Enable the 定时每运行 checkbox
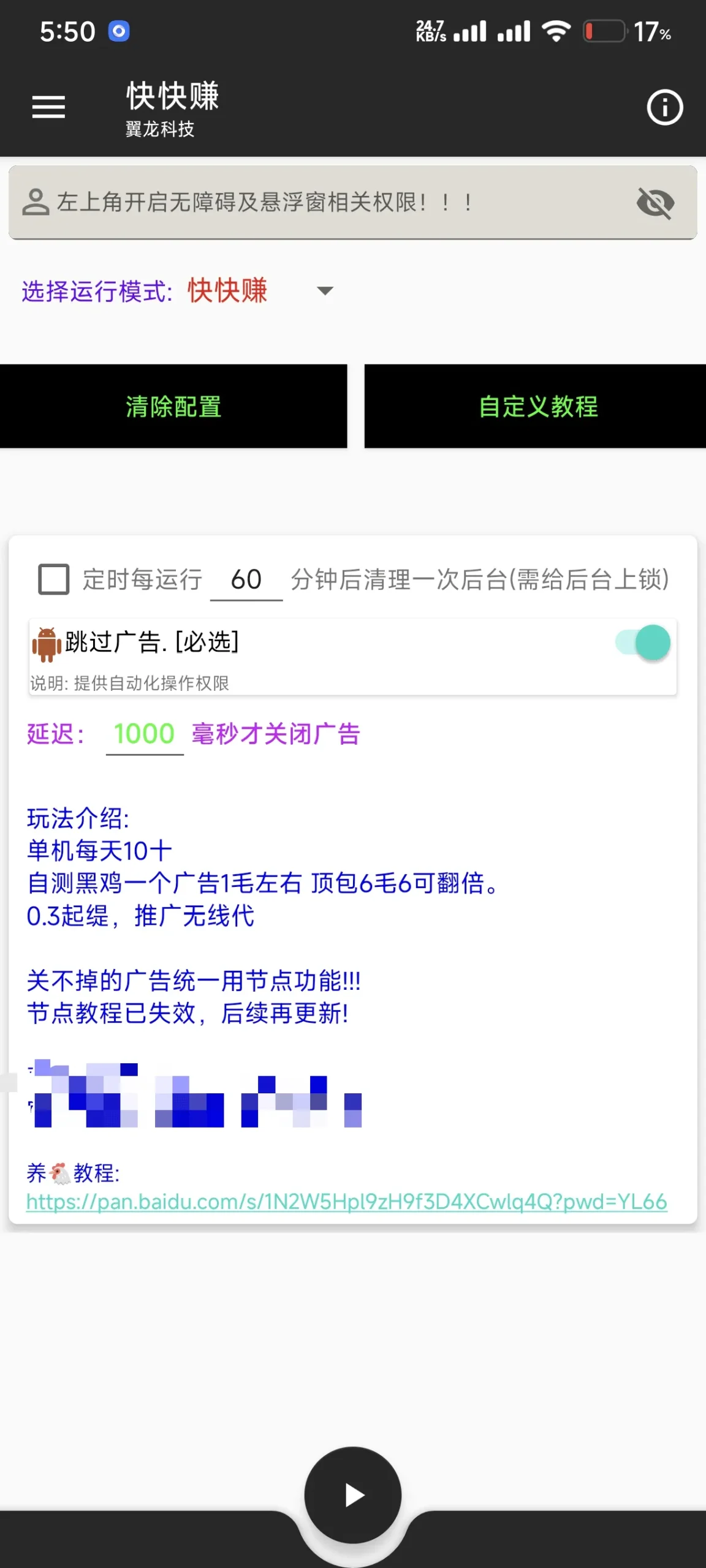706x1568 pixels. pyautogui.click(x=53, y=578)
